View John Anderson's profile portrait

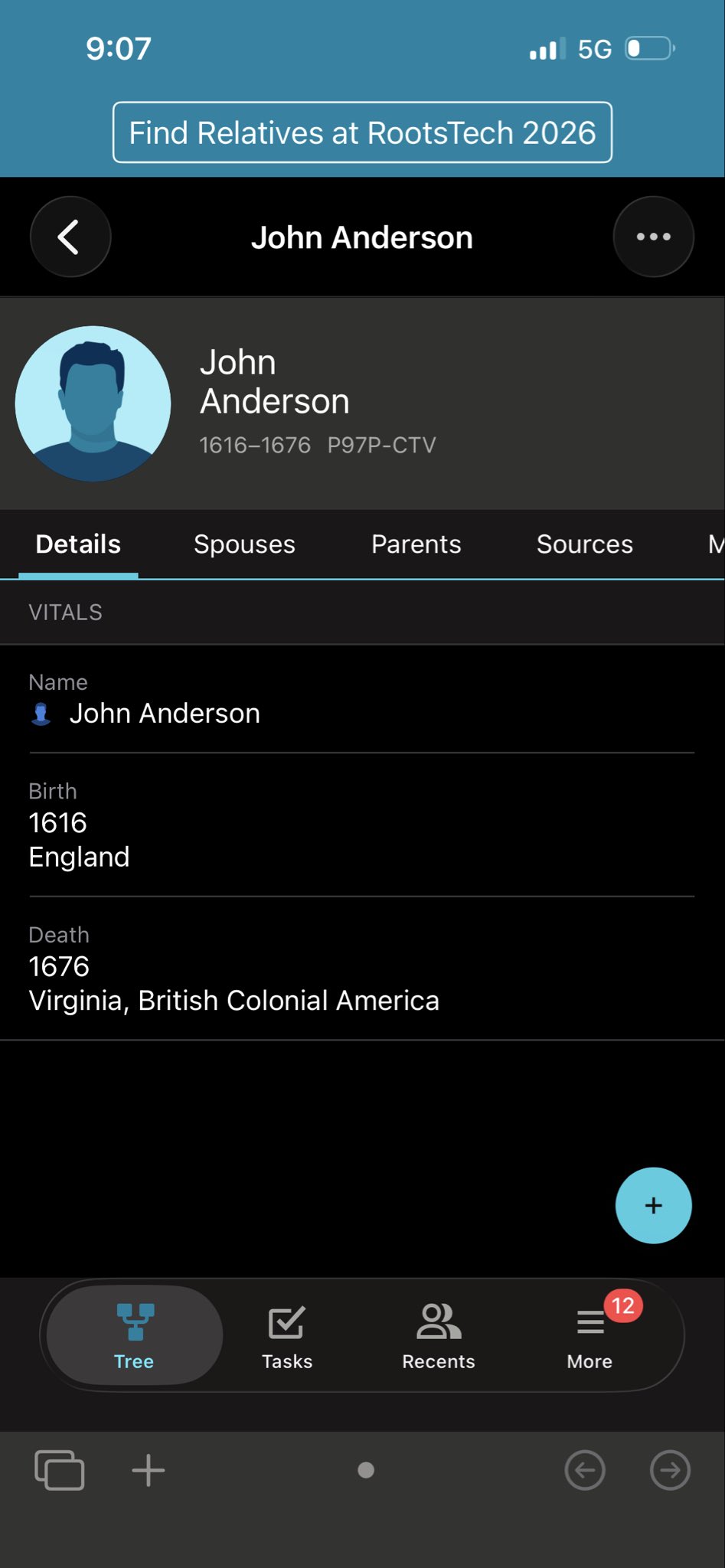[x=93, y=403]
